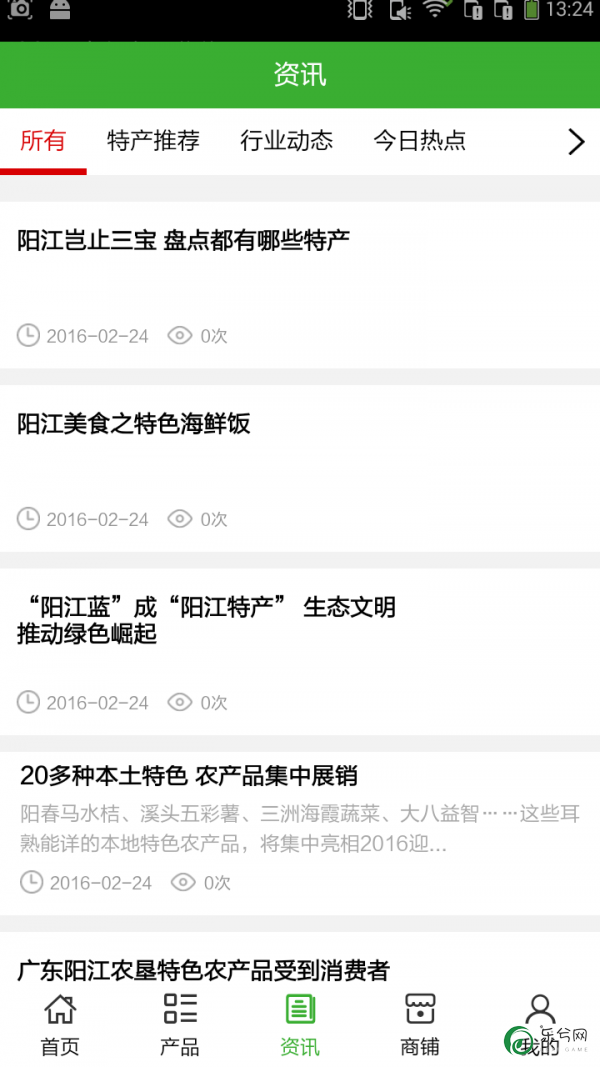The width and height of the screenshot is (600, 1067).
Task: Select the 资讯 bottom tab
Action: click(300, 1025)
